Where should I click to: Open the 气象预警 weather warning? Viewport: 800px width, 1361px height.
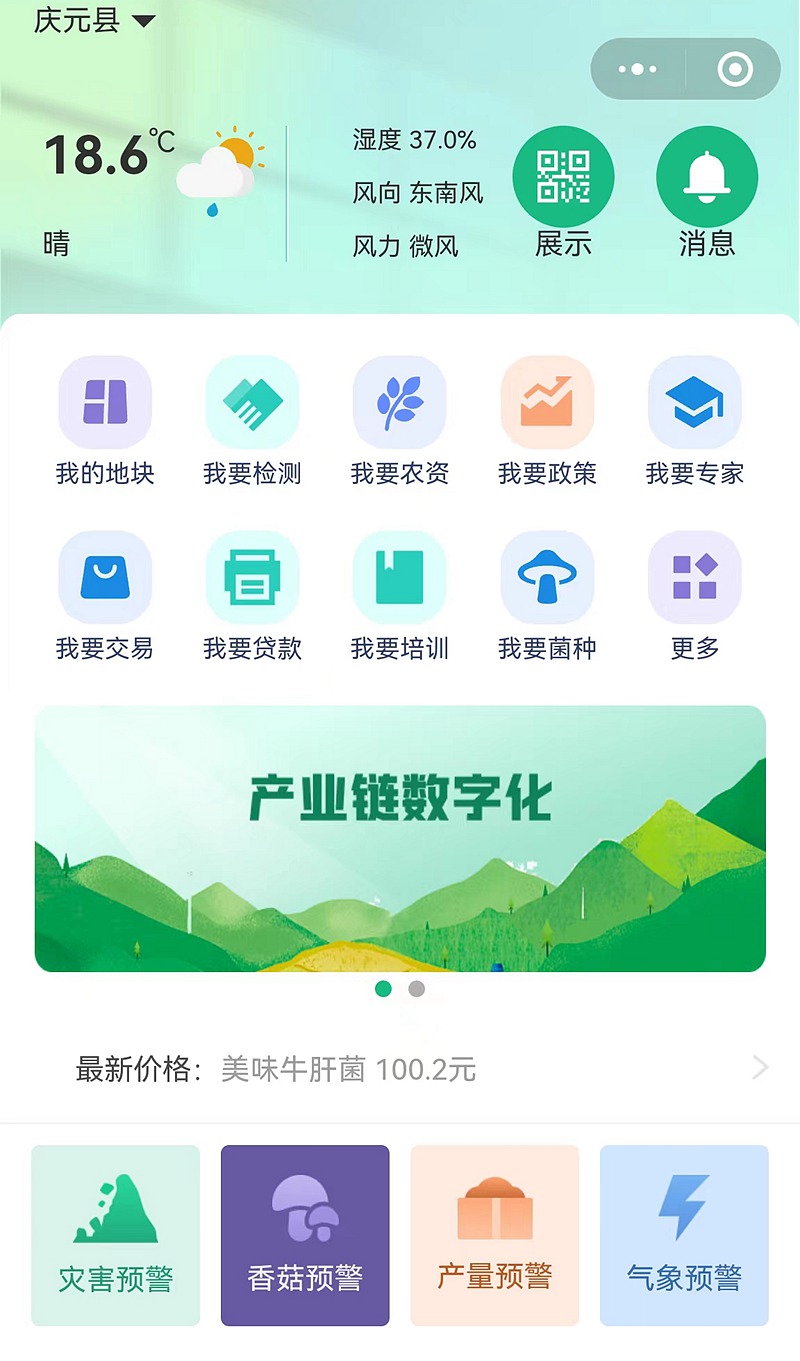click(684, 1235)
